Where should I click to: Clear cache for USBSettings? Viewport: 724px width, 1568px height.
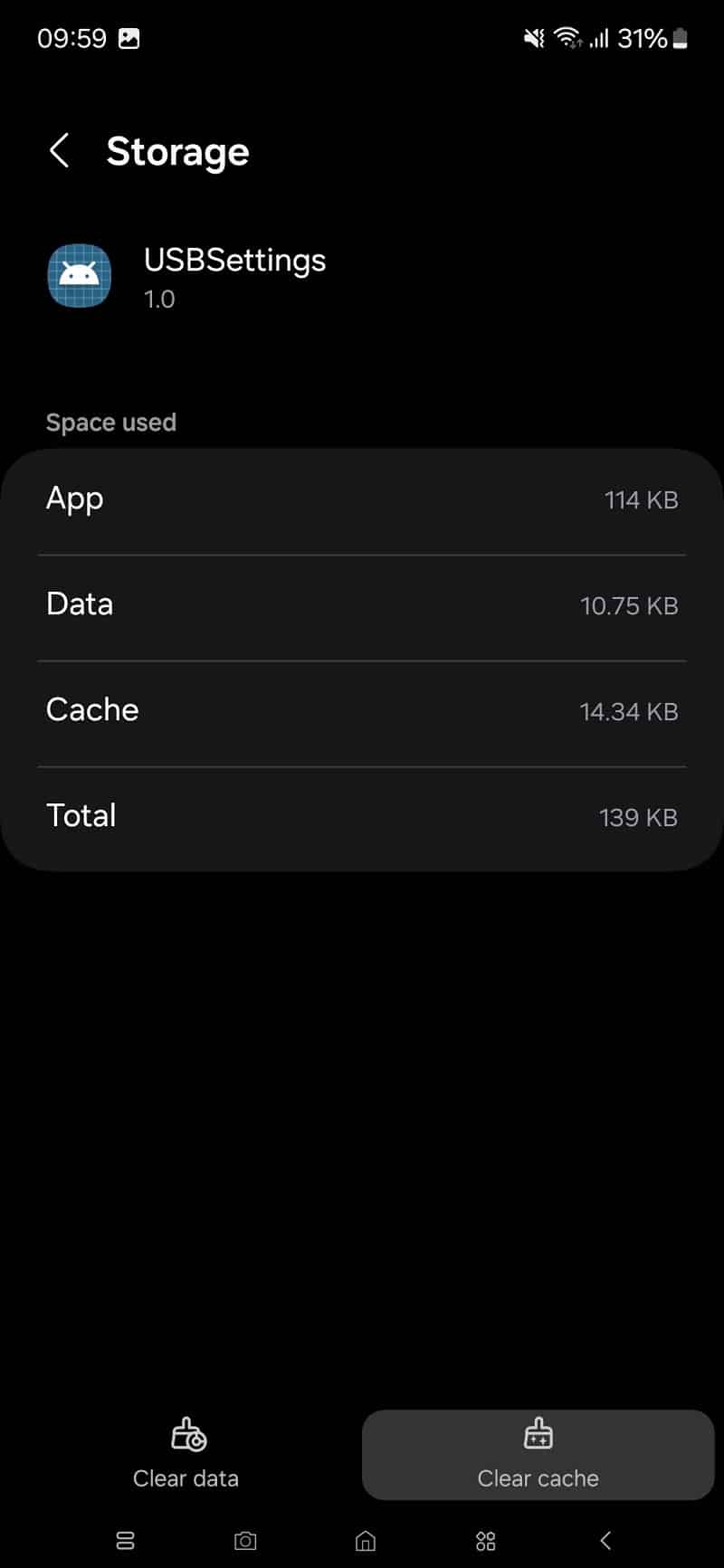pyautogui.click(x=538, y=1454)
